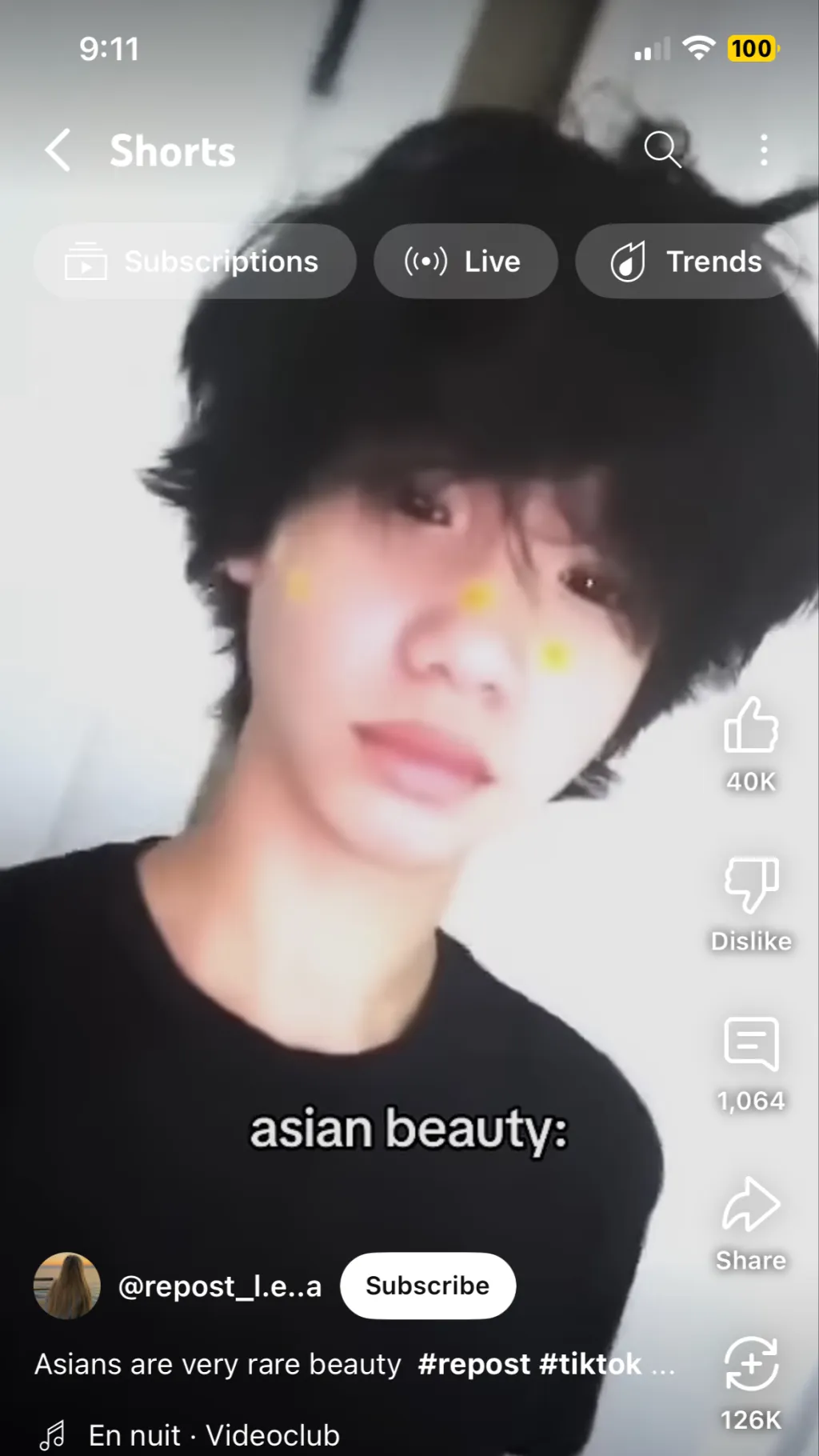Like this short

click(x=750, y=726)
